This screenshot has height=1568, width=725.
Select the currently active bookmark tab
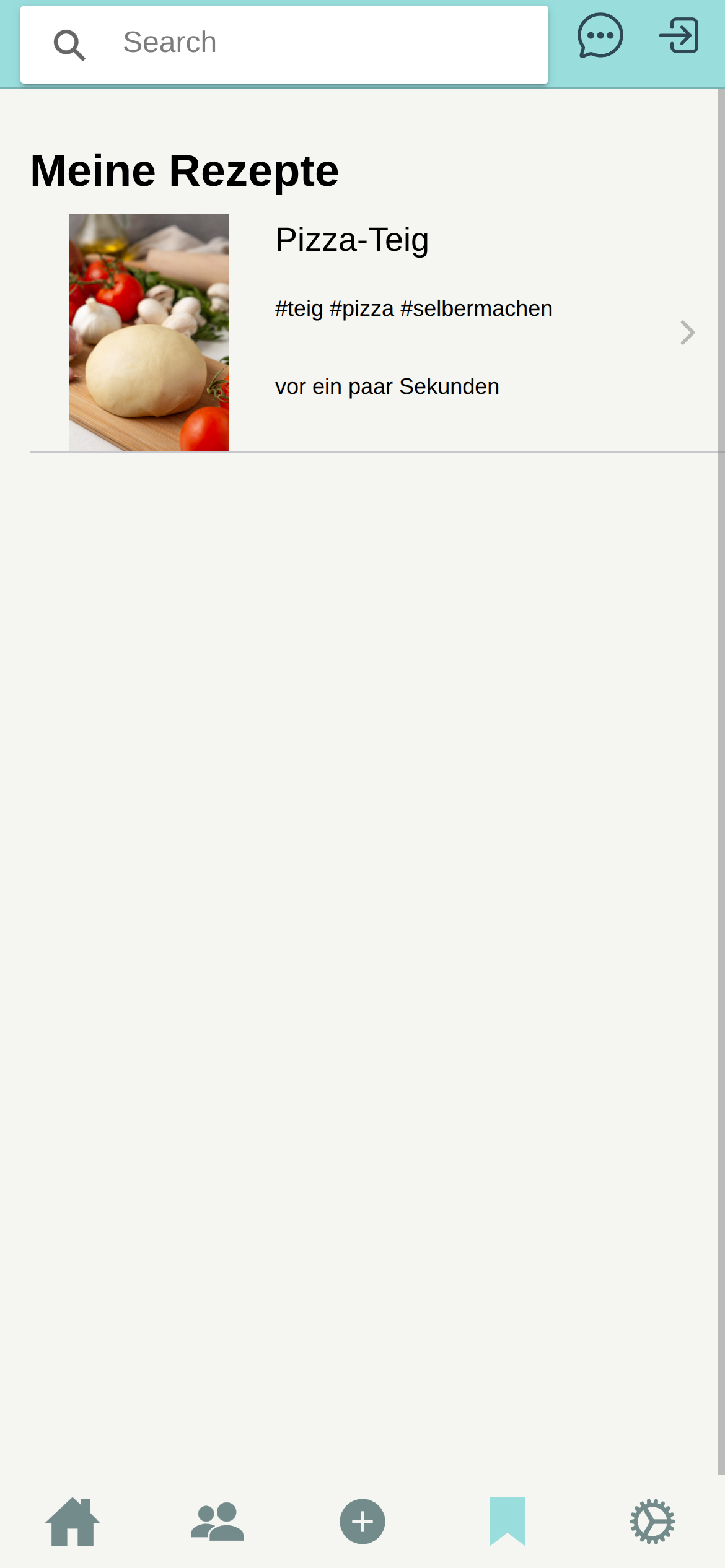coord(507,1522)
